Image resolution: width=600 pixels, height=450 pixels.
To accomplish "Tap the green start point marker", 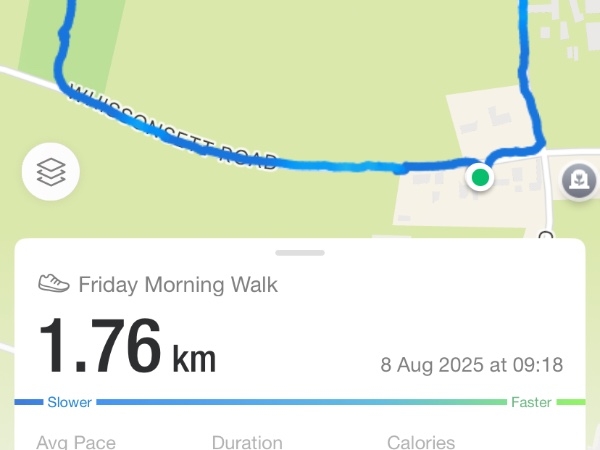I will point(481,178).
